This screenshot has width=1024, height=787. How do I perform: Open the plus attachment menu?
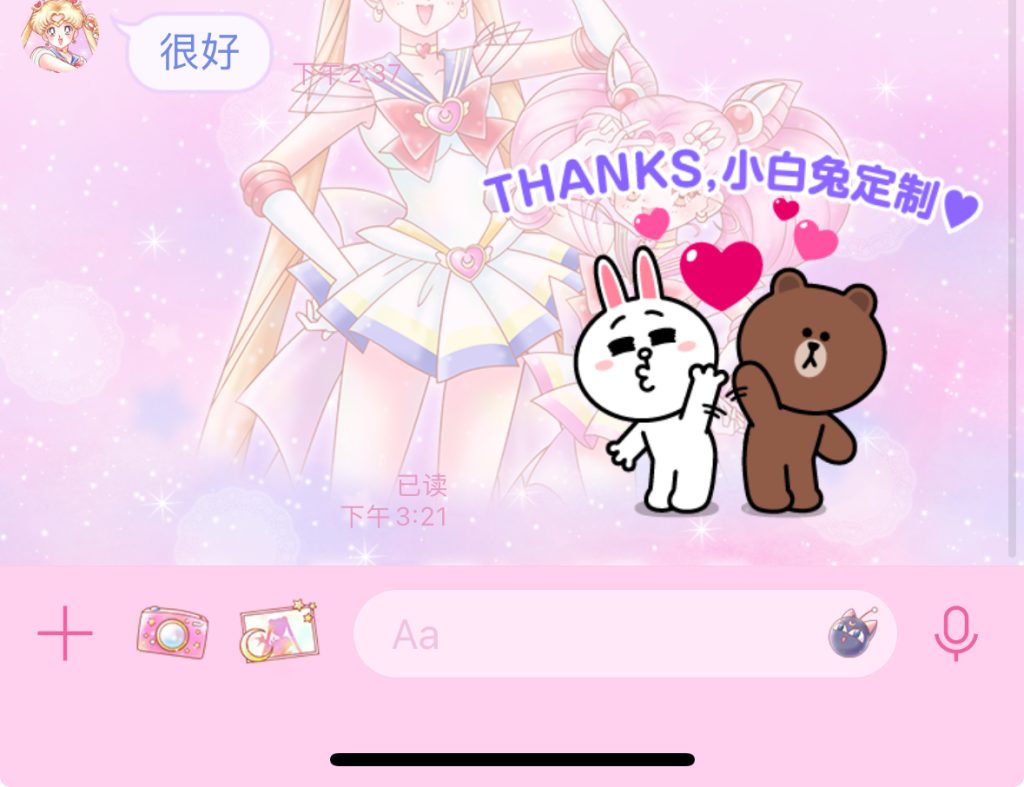65,633
